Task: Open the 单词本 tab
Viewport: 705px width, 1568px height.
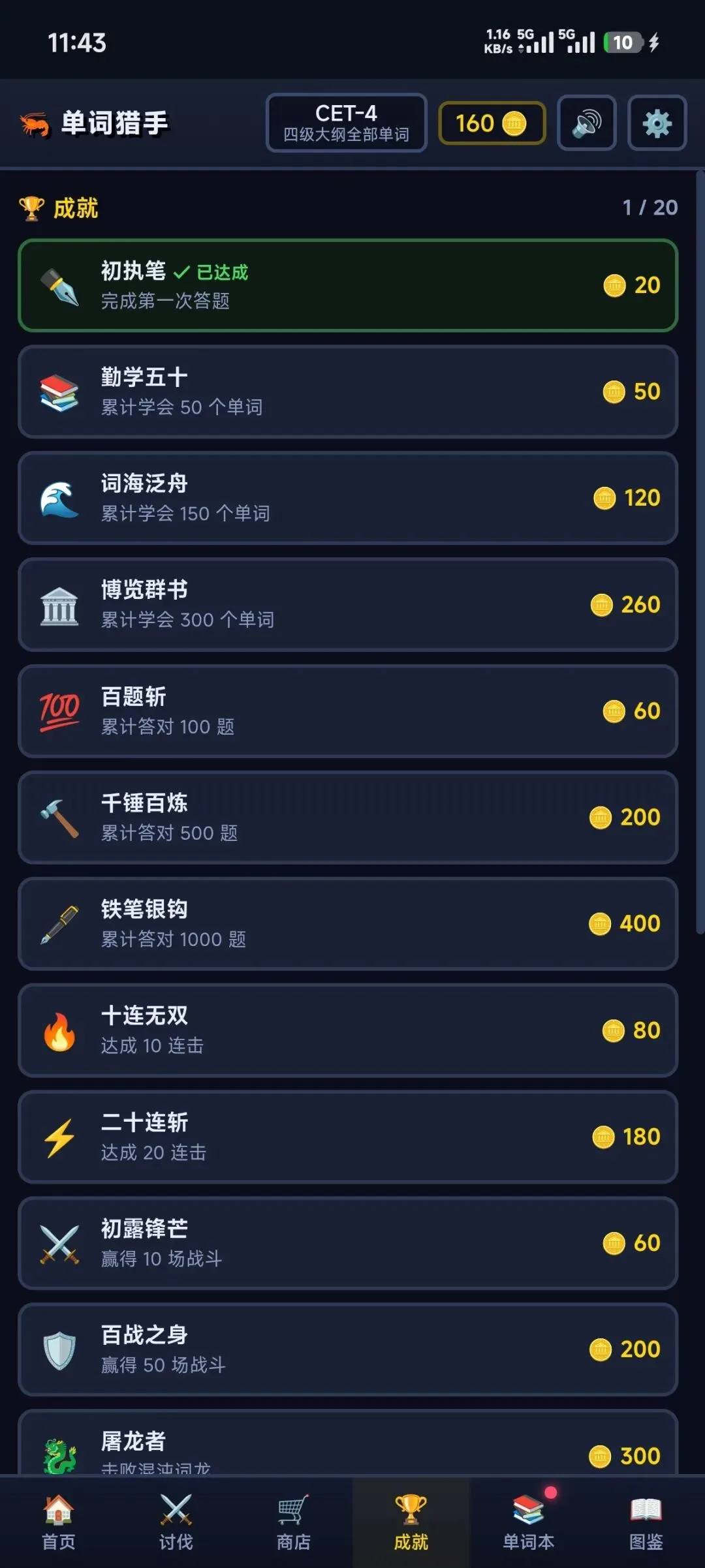Action: tap(529, 1522)
